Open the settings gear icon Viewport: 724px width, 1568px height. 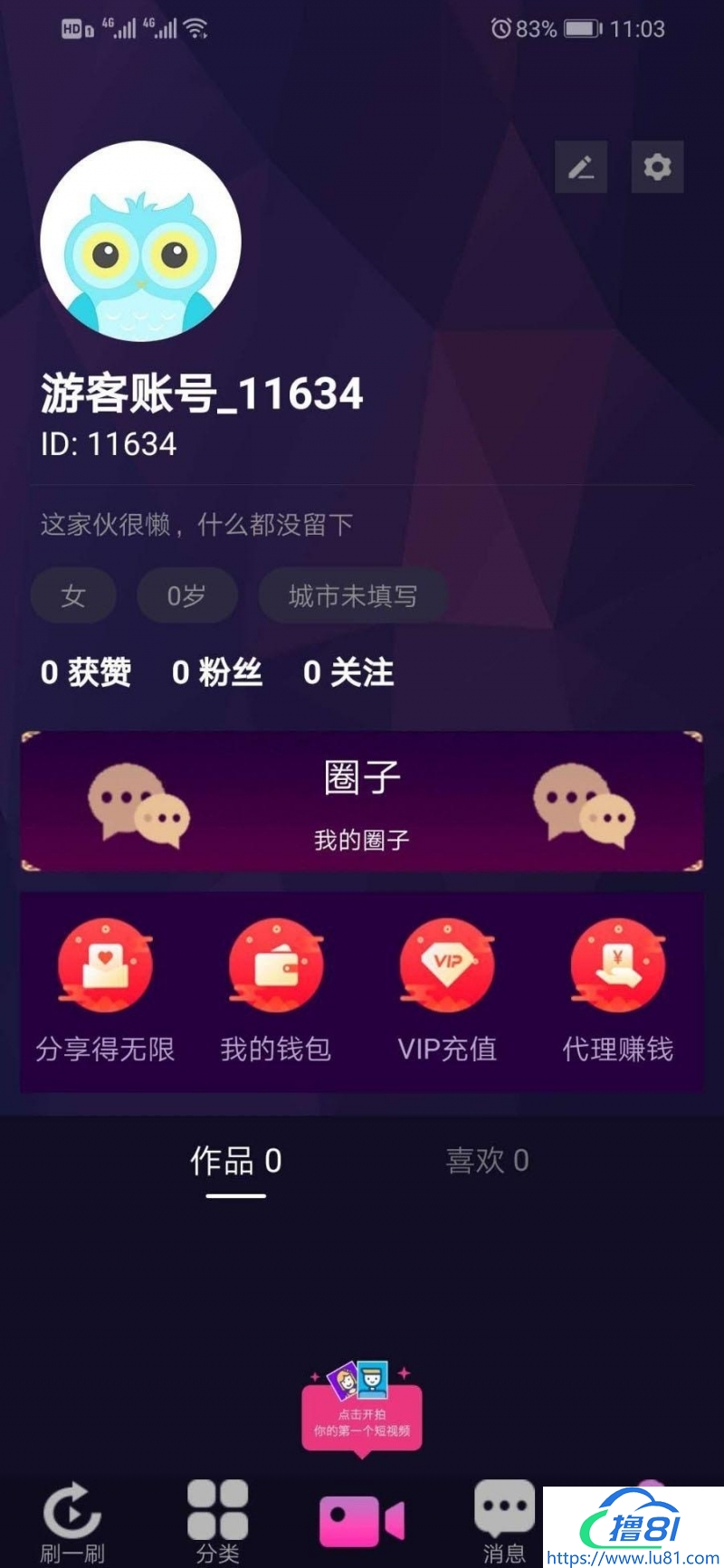point(657,166)
